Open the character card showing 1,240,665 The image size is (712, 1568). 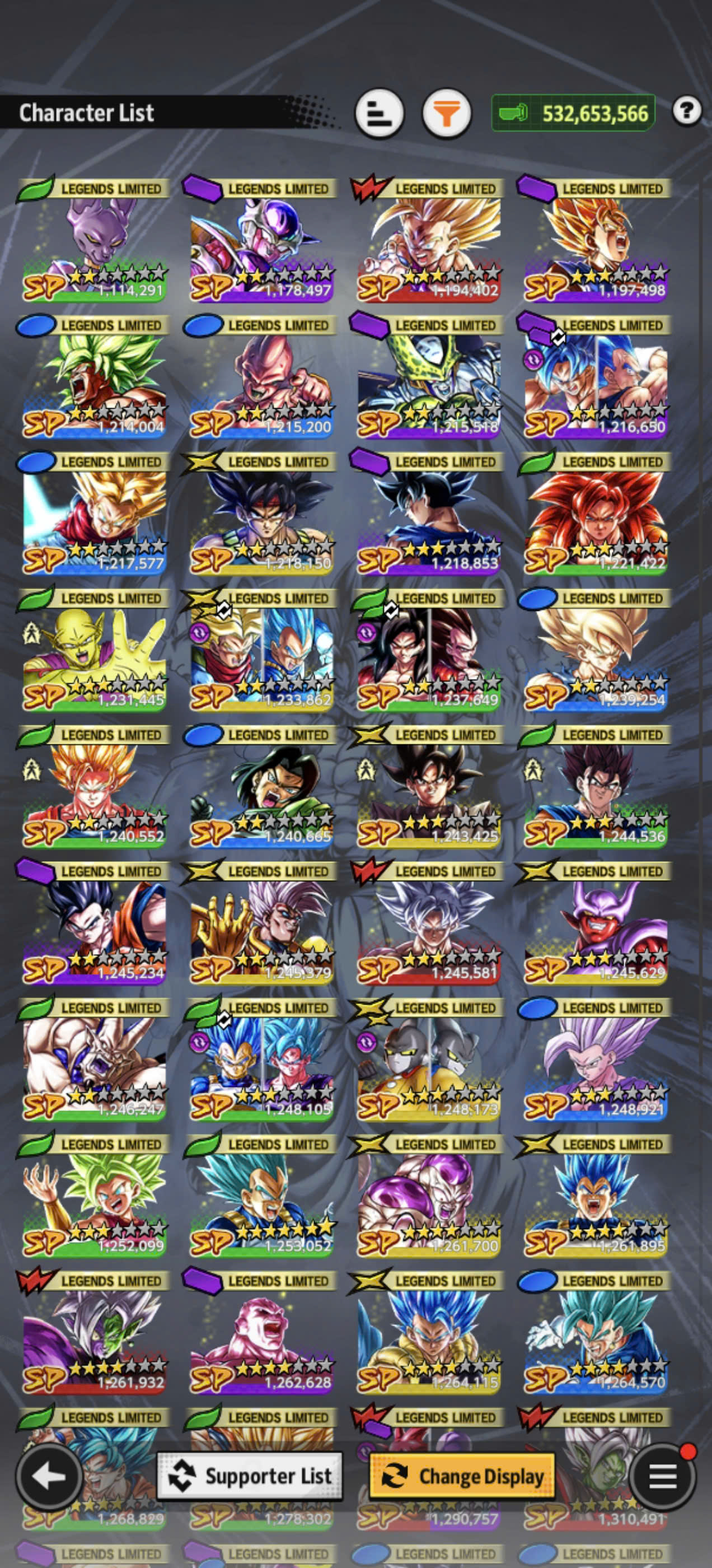tap(261, 786)
